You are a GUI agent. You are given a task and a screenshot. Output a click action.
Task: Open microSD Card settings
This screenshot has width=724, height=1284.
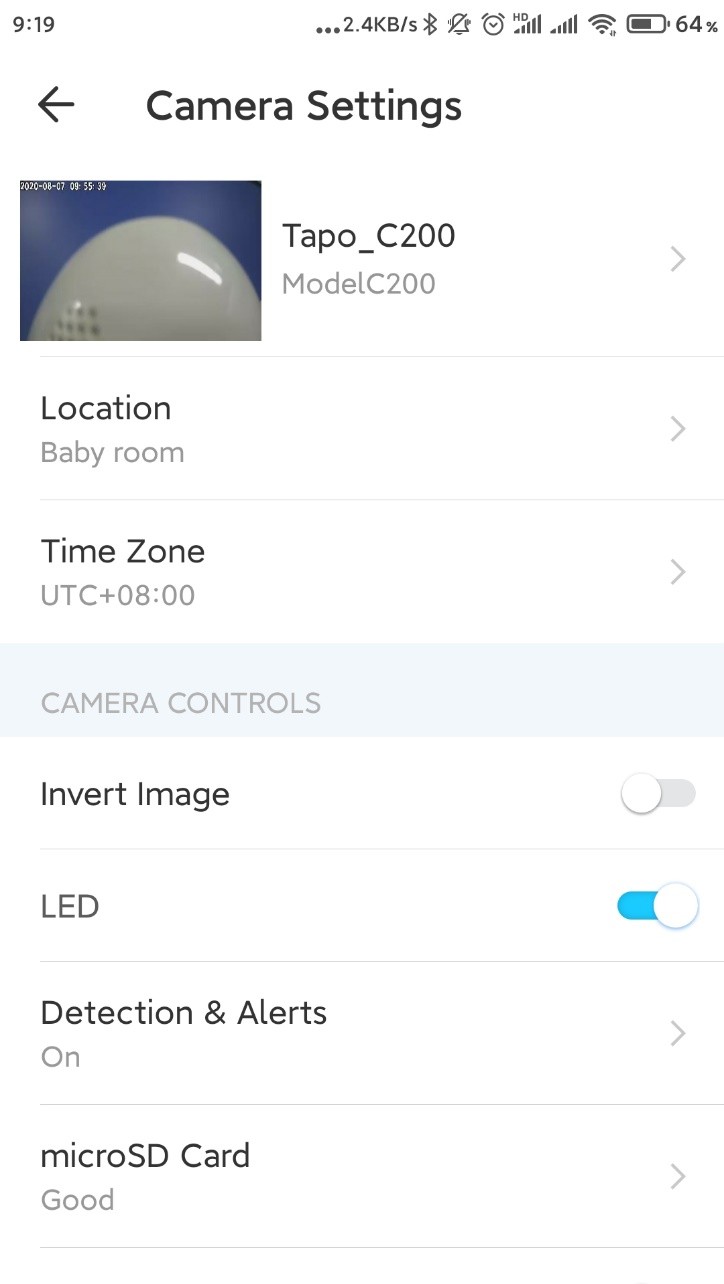click(x=362, y=1176)
